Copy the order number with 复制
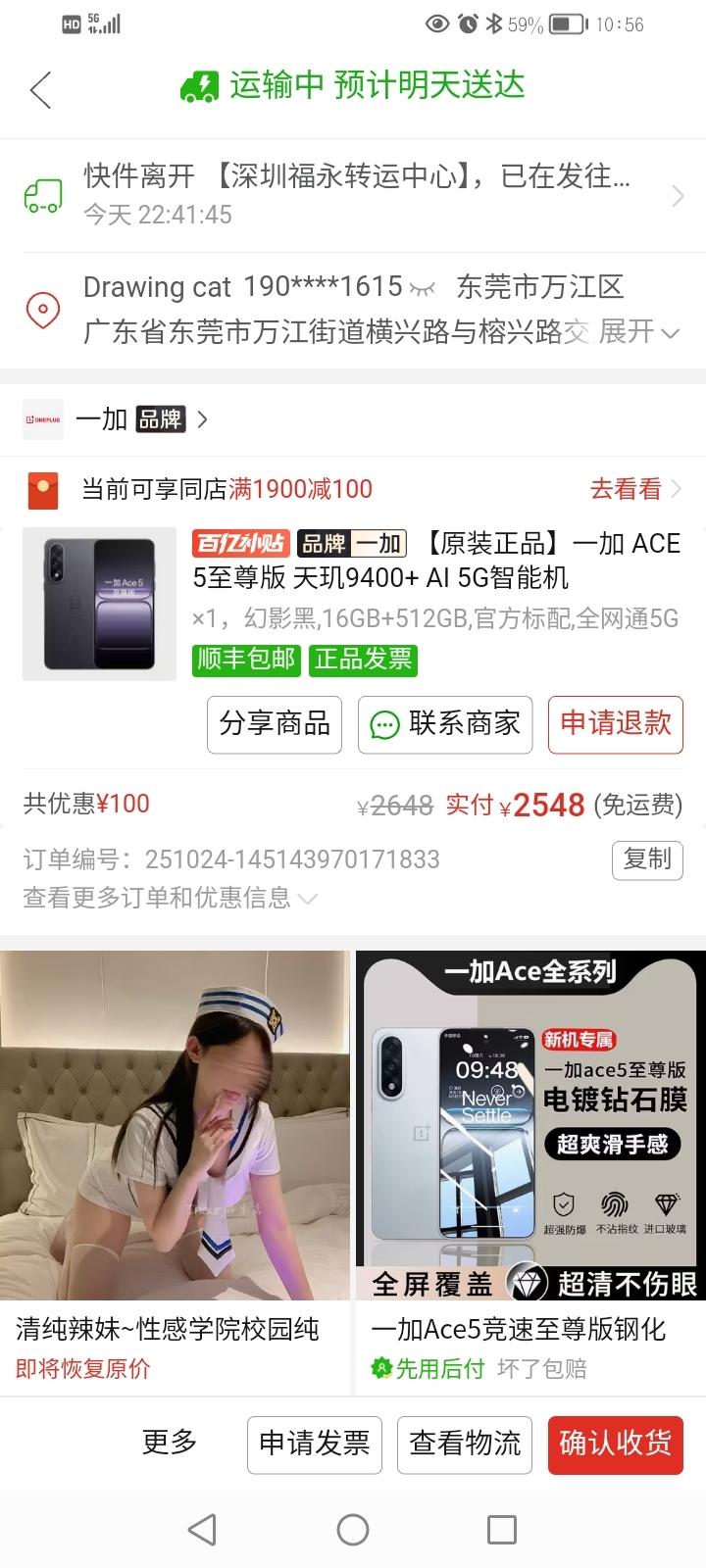This screenshot has width=706, height=1568. pos(647,859)
